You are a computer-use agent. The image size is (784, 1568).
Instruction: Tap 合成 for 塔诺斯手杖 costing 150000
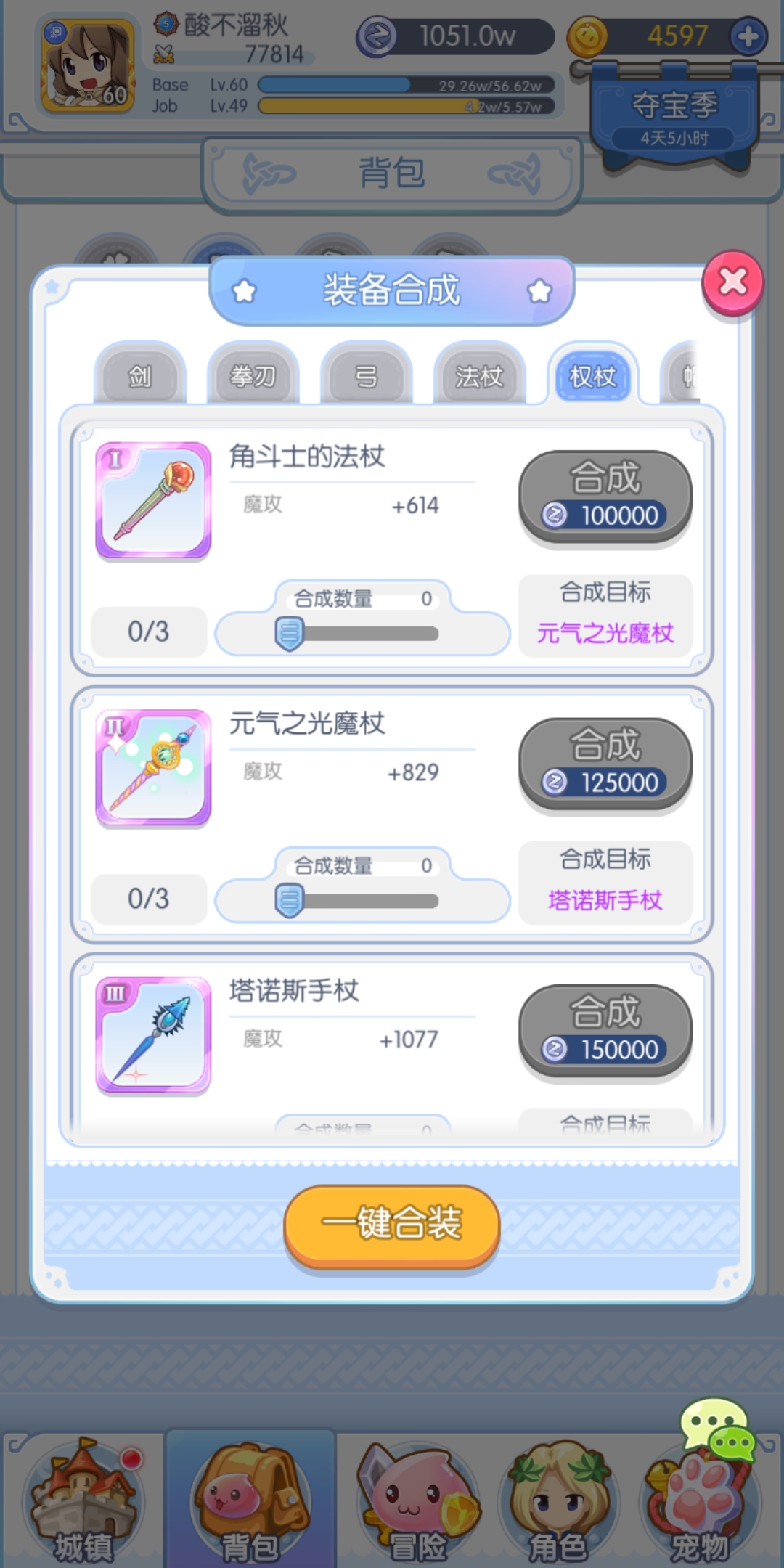(x=605, y=1030)
